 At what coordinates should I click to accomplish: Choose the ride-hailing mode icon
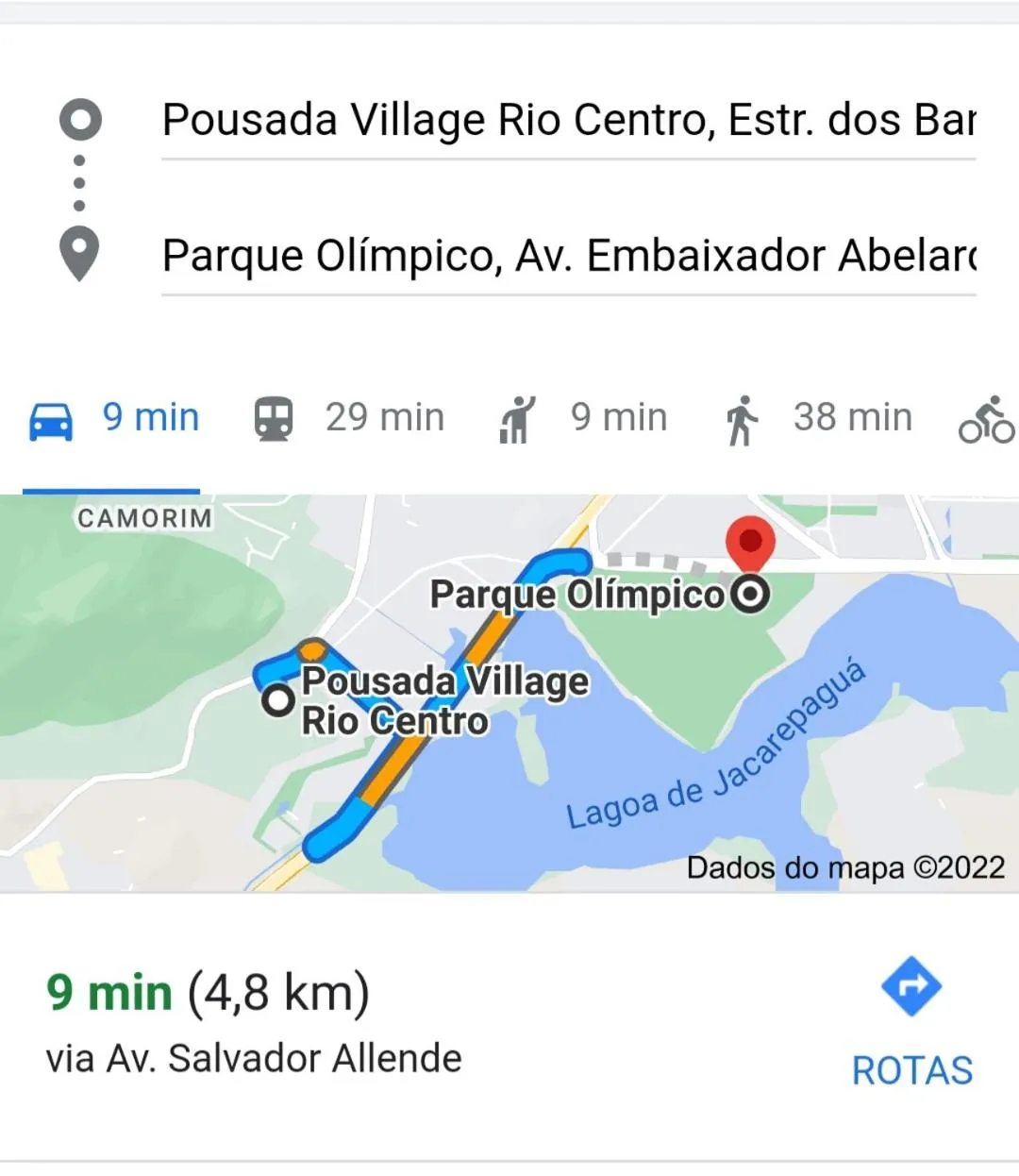click(x=512, y=418)
